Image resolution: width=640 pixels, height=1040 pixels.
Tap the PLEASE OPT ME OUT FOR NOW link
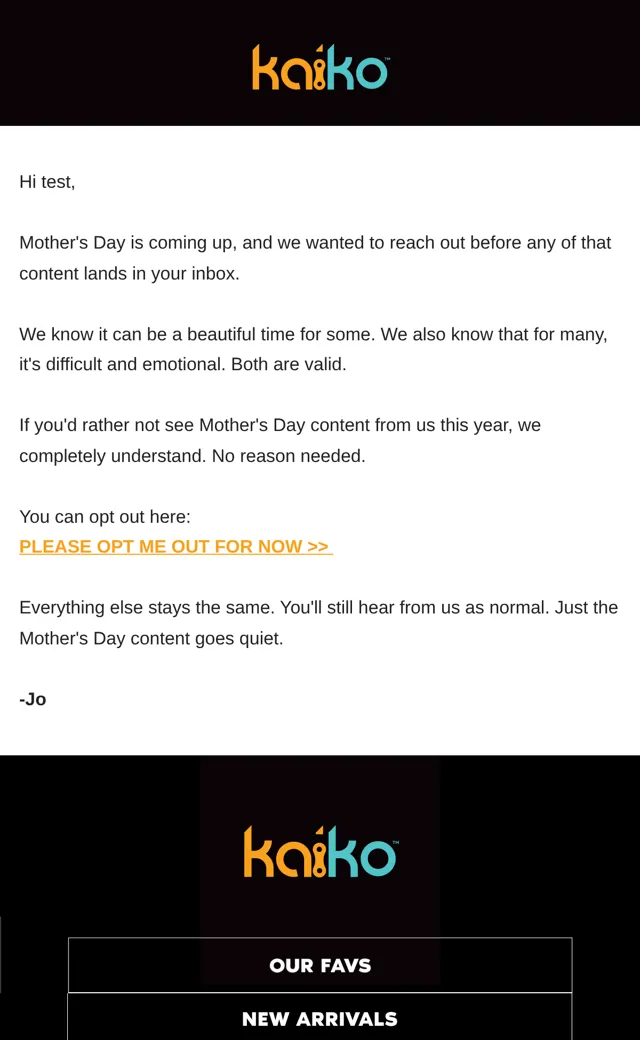pyautogui.click(x=176, y=547)
